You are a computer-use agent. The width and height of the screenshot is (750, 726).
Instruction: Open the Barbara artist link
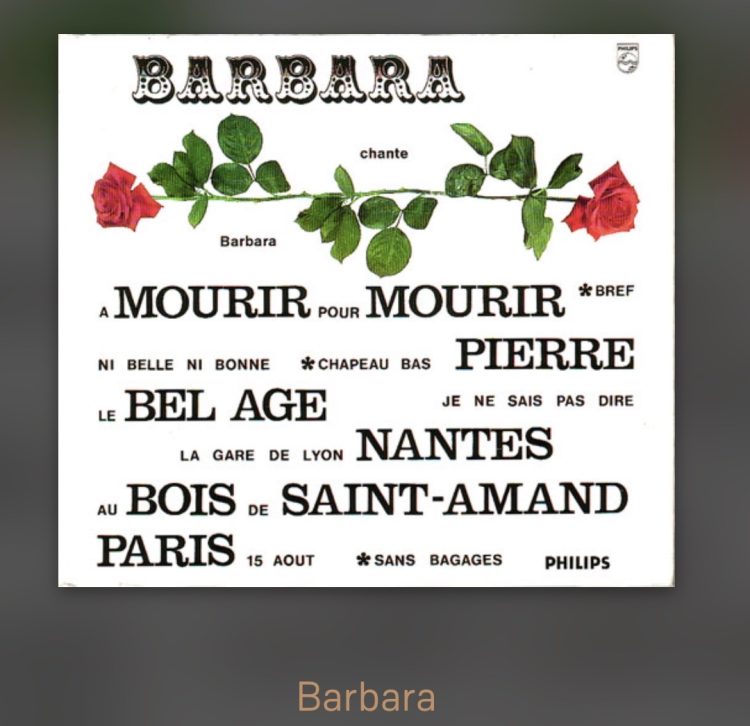(366, 697)
